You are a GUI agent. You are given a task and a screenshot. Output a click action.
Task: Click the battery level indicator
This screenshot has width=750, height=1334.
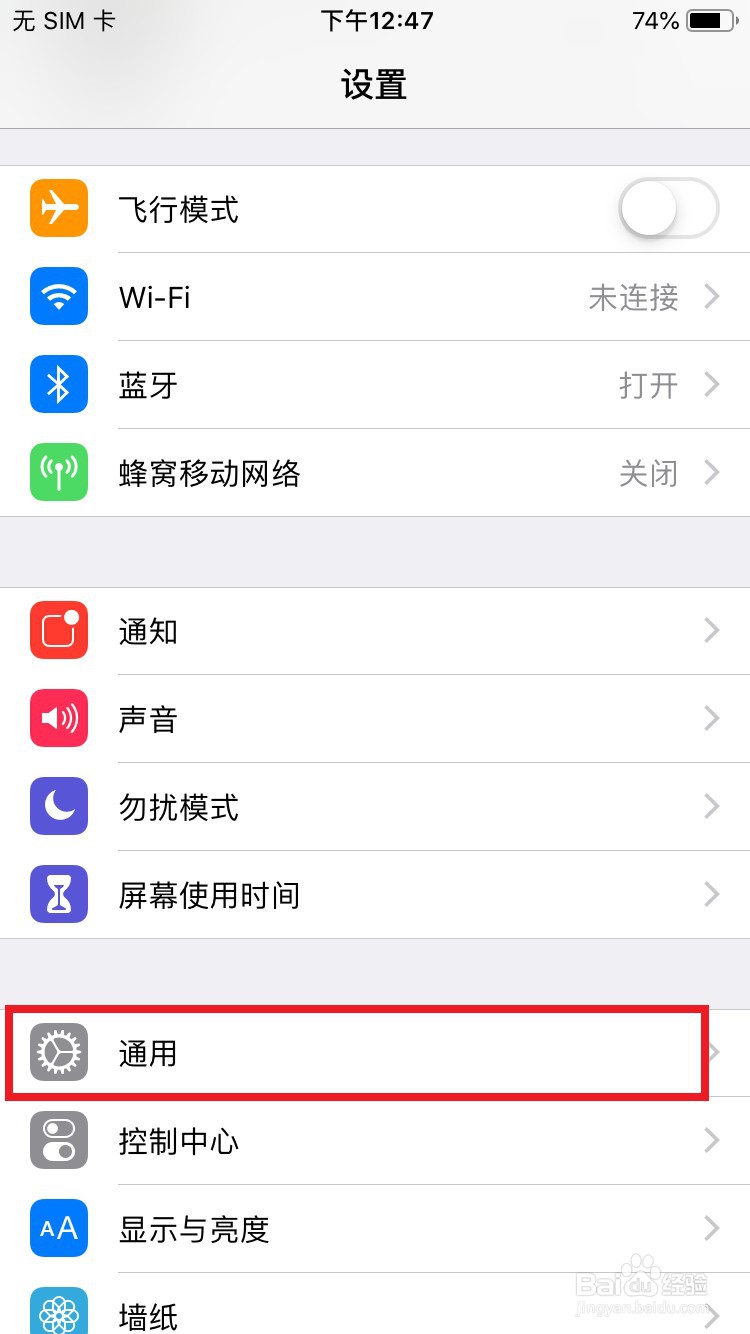coord(709,20)
